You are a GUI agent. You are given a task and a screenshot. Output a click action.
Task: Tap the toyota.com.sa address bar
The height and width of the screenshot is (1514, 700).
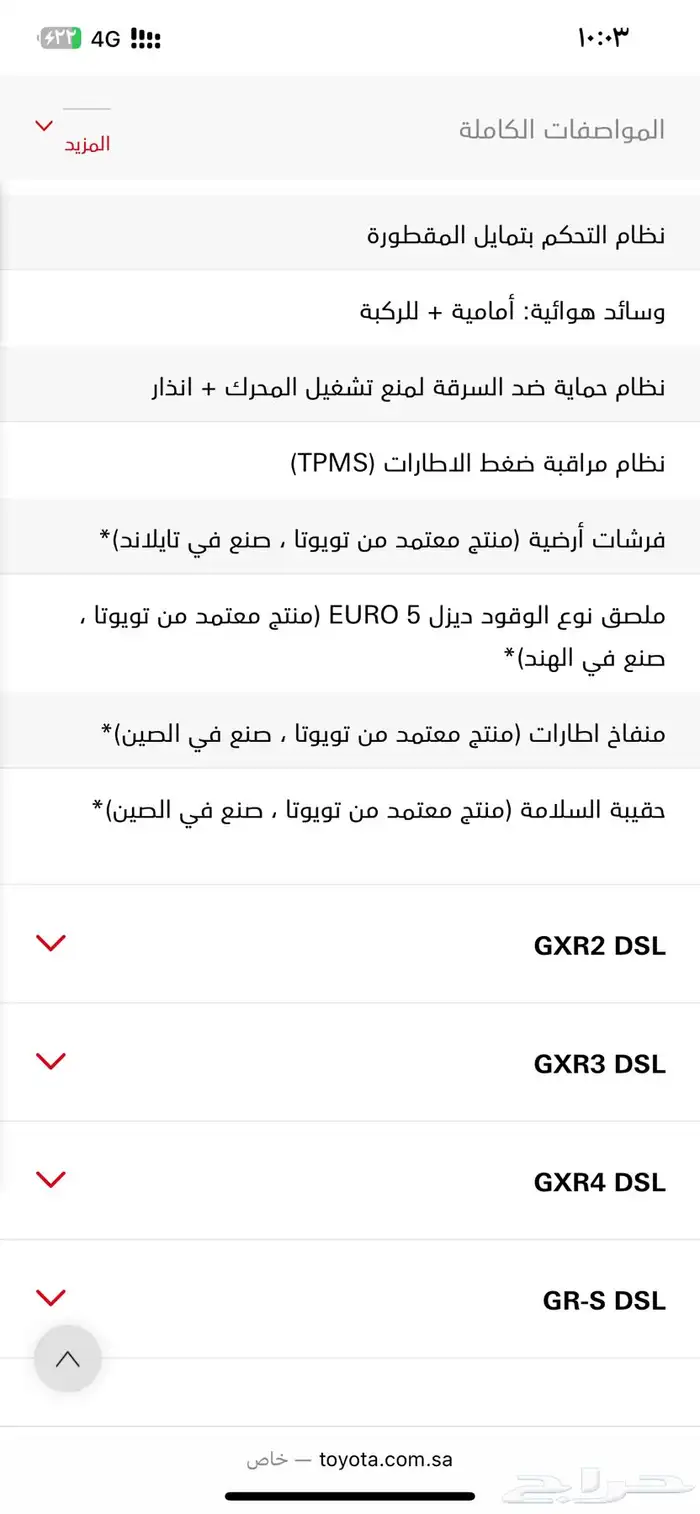[x=350, y=1459]
